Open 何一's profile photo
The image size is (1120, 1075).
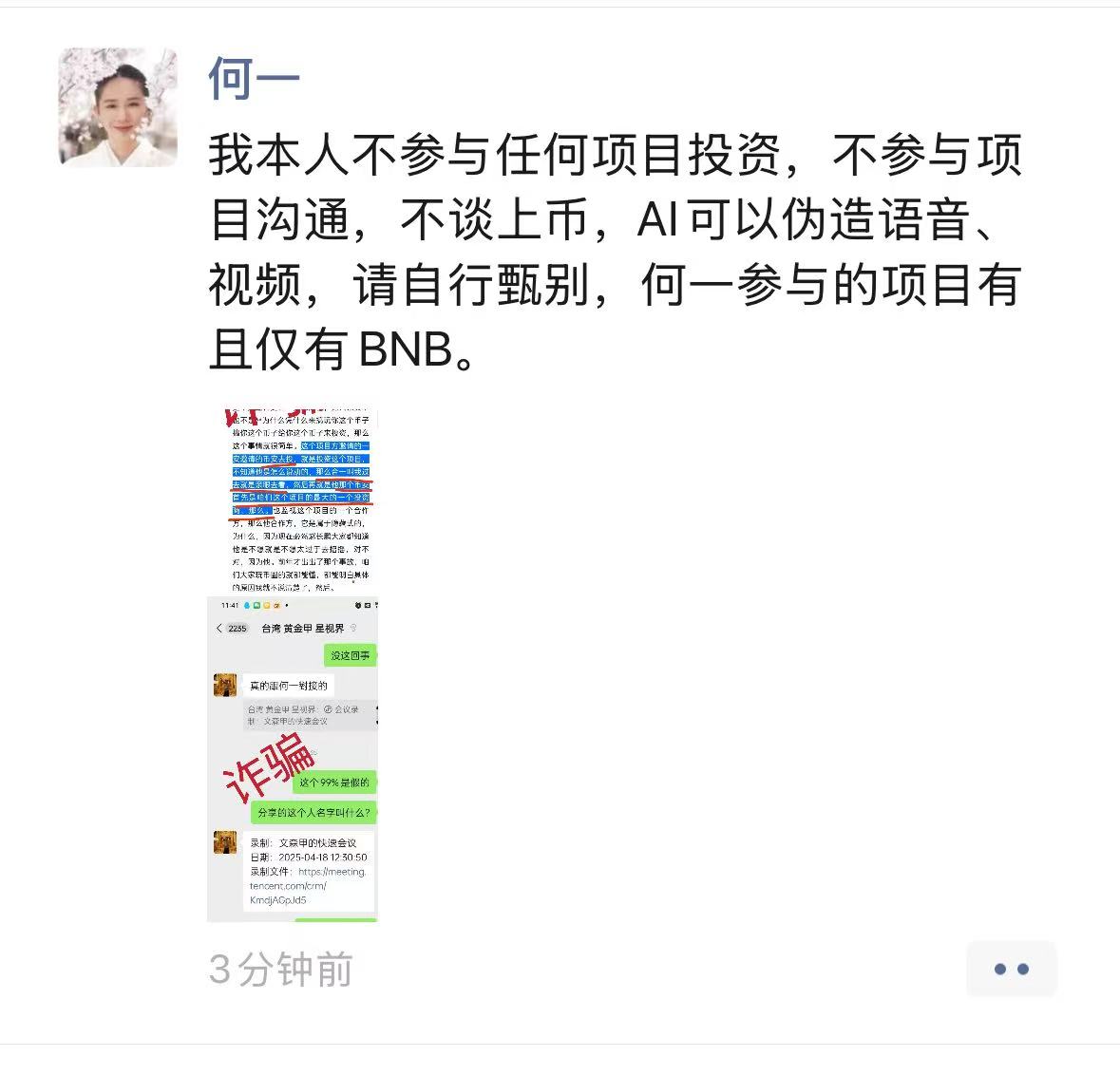(x=118, y=107)
